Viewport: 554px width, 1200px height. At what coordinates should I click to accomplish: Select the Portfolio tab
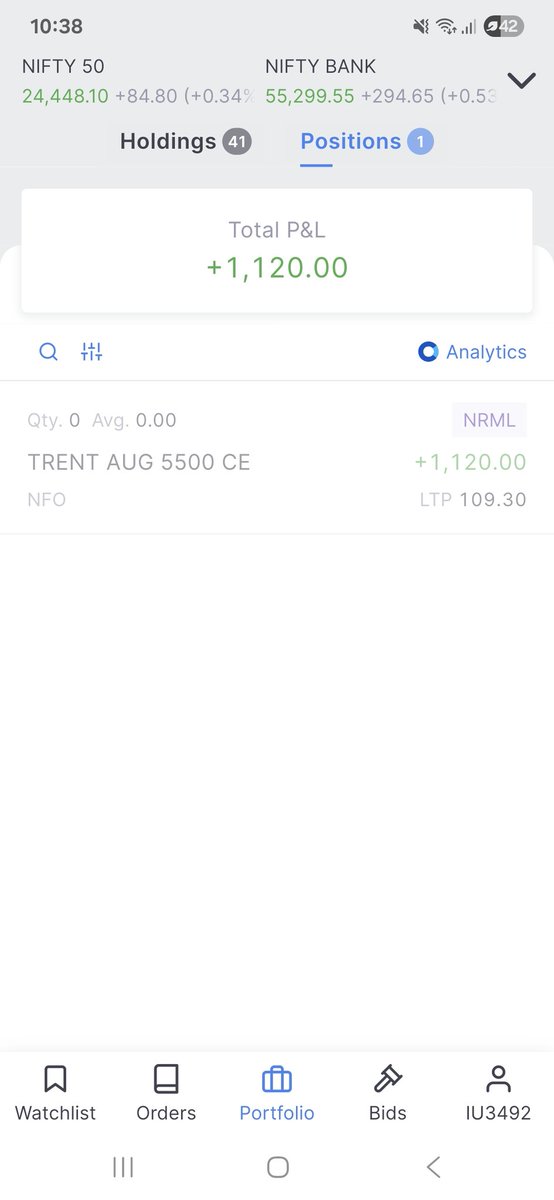tap(277, 1093)
